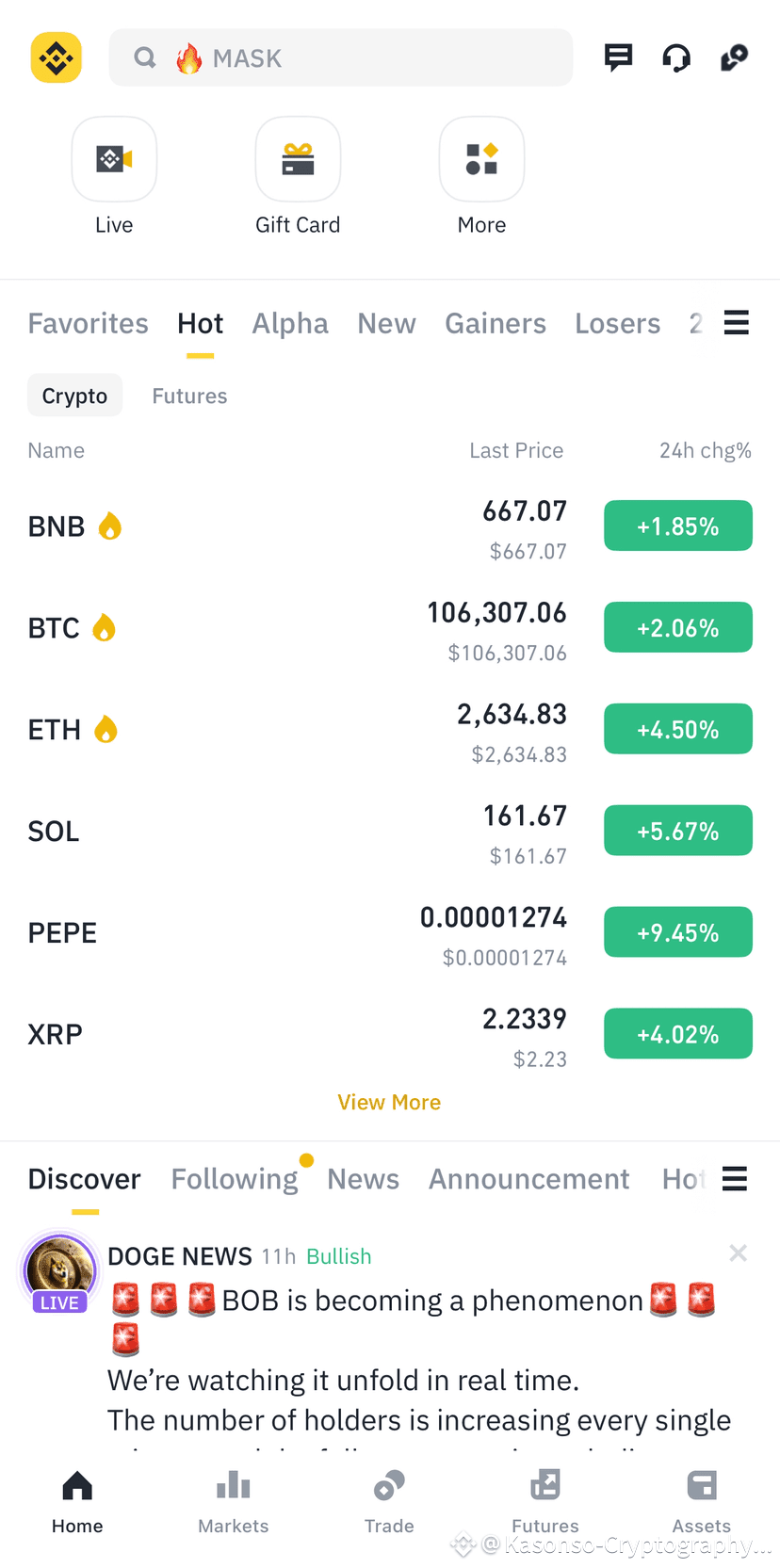Open the Gift Card feature
This screenshot has width=780, height=1568.
(298, 159)
